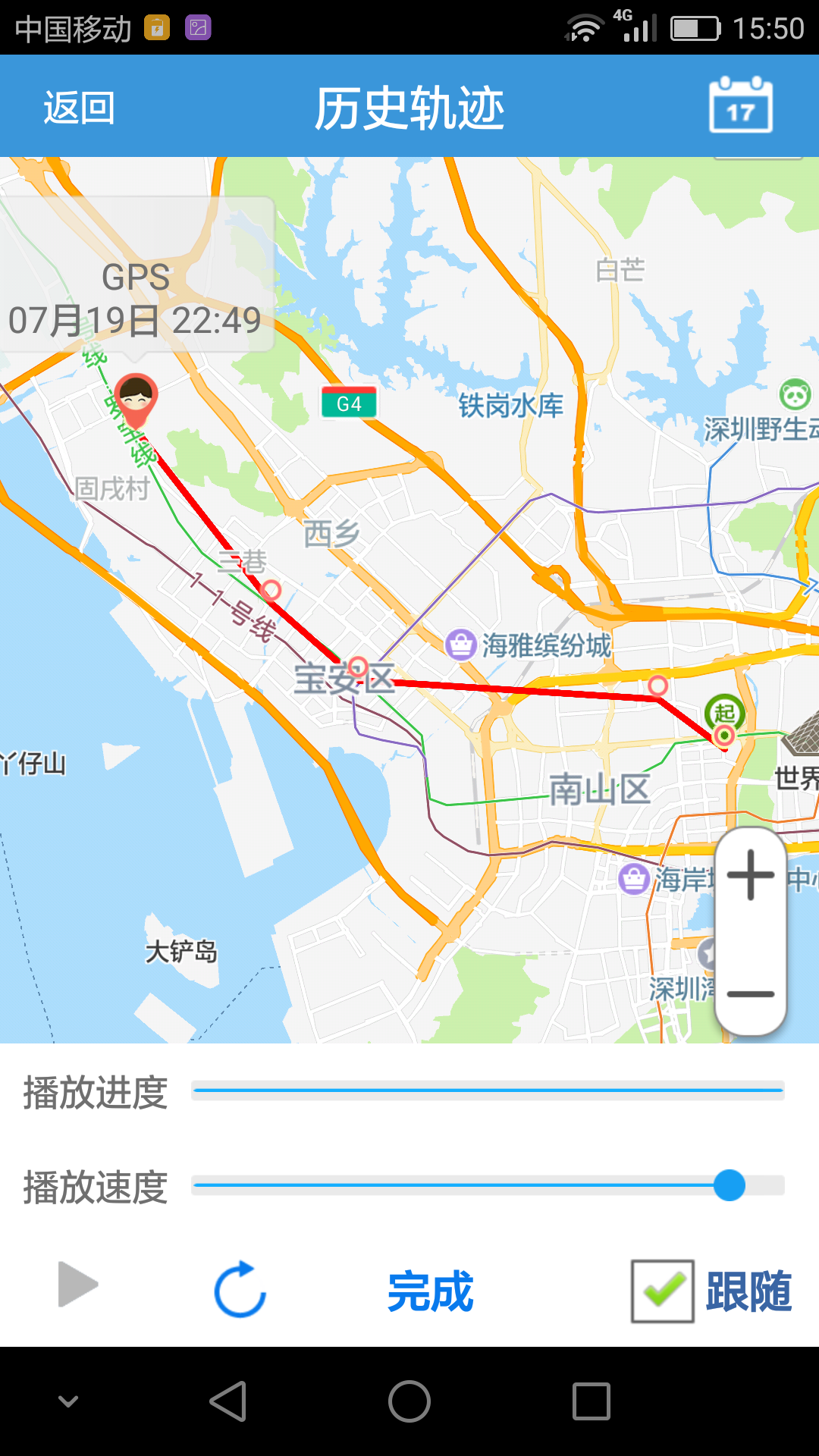Image resolution: width=819 pixels, height=1456 pixels.
Task: Uncheck the 跟随 follow checkbox
Action: (662, 1291)
